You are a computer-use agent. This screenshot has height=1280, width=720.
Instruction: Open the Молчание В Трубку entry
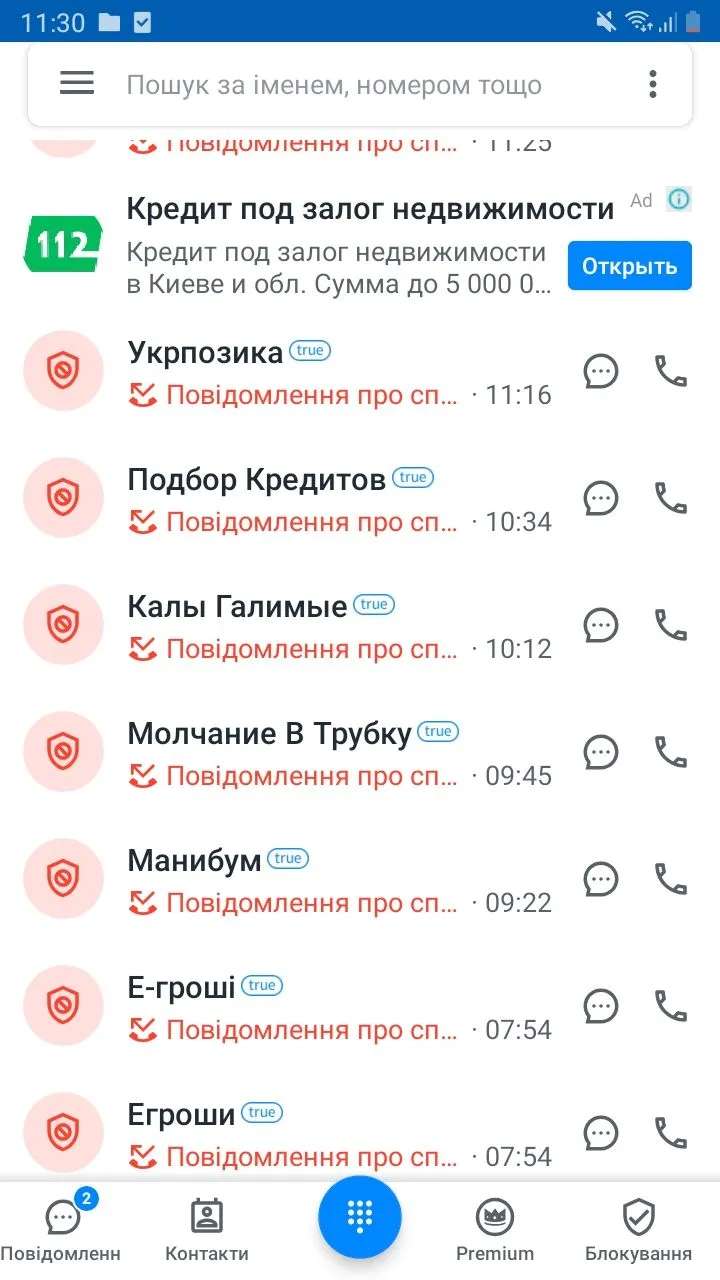click(300, 752)
